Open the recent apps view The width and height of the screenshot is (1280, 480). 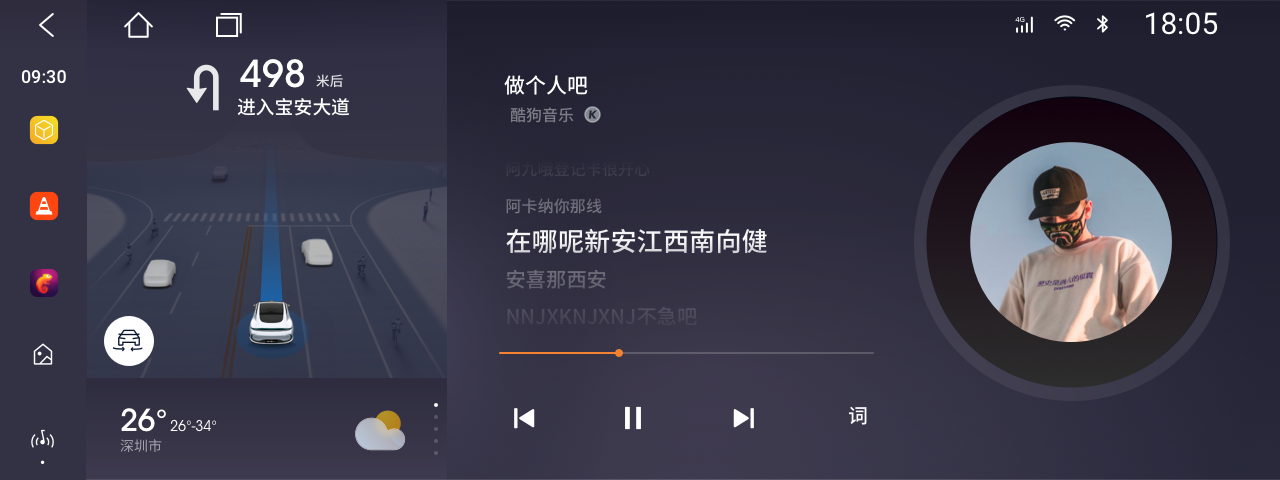pos(229,25)
